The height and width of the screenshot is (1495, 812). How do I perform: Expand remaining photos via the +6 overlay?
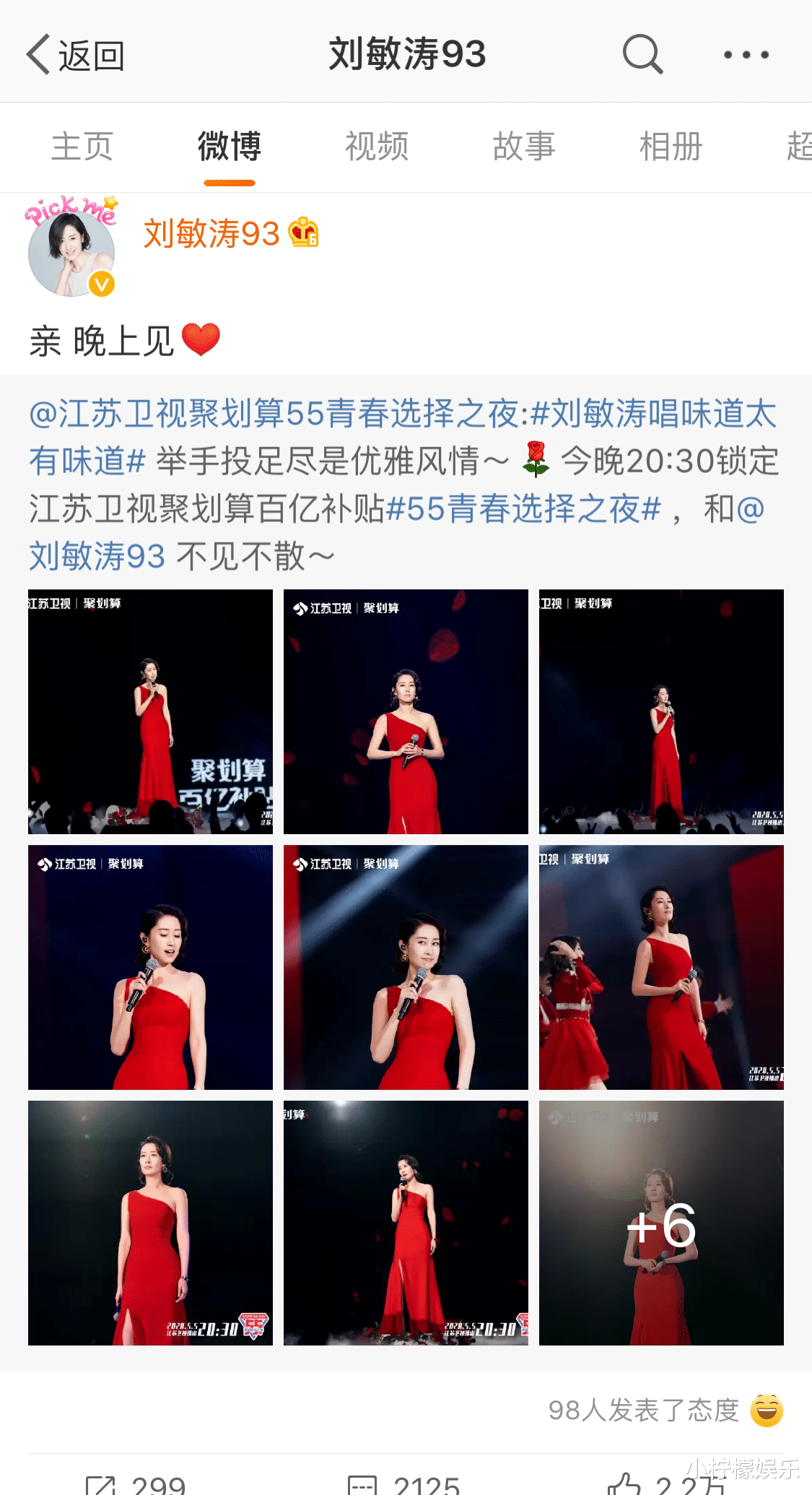662,1226
